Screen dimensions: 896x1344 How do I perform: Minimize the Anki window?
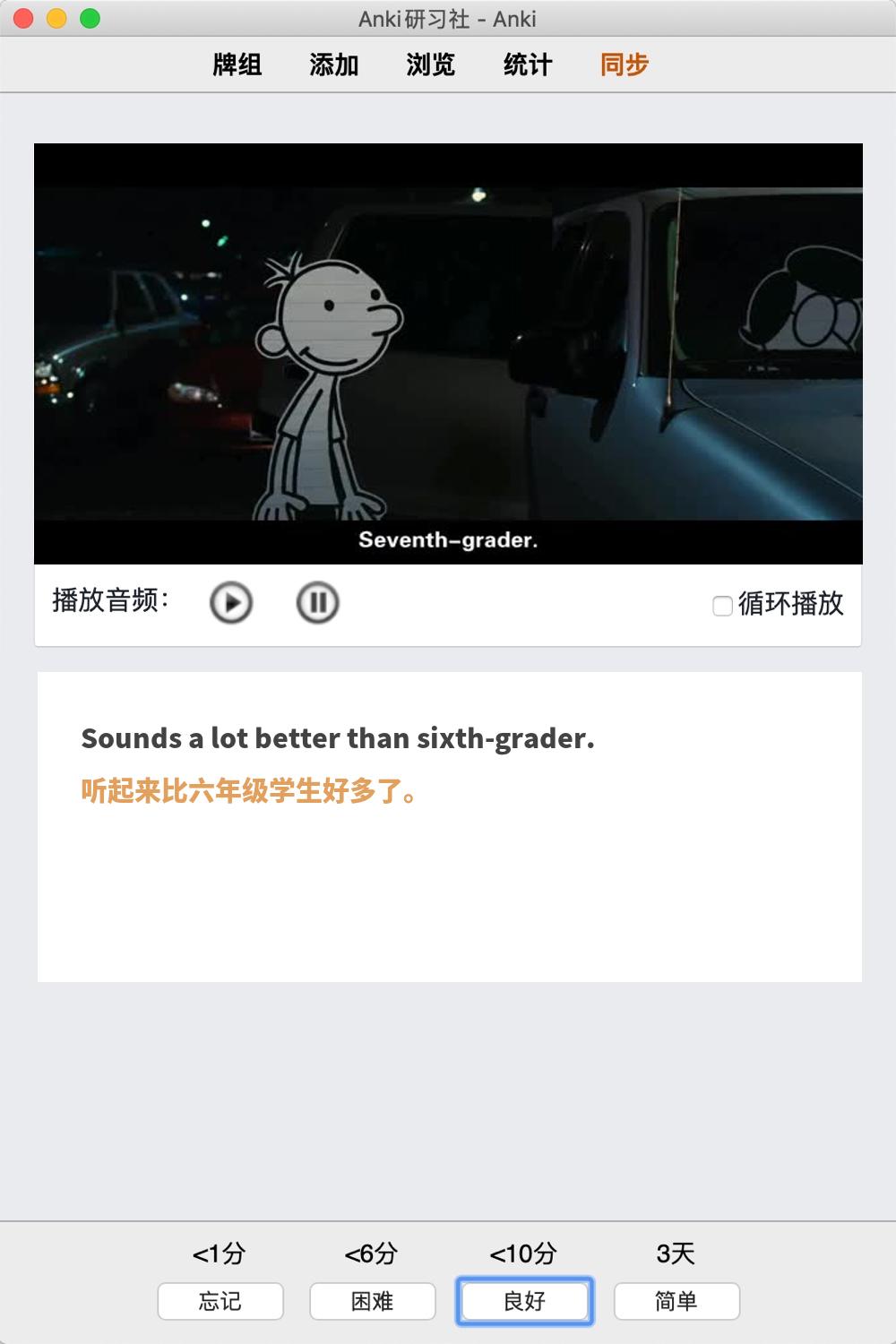(x=56, y=18)
